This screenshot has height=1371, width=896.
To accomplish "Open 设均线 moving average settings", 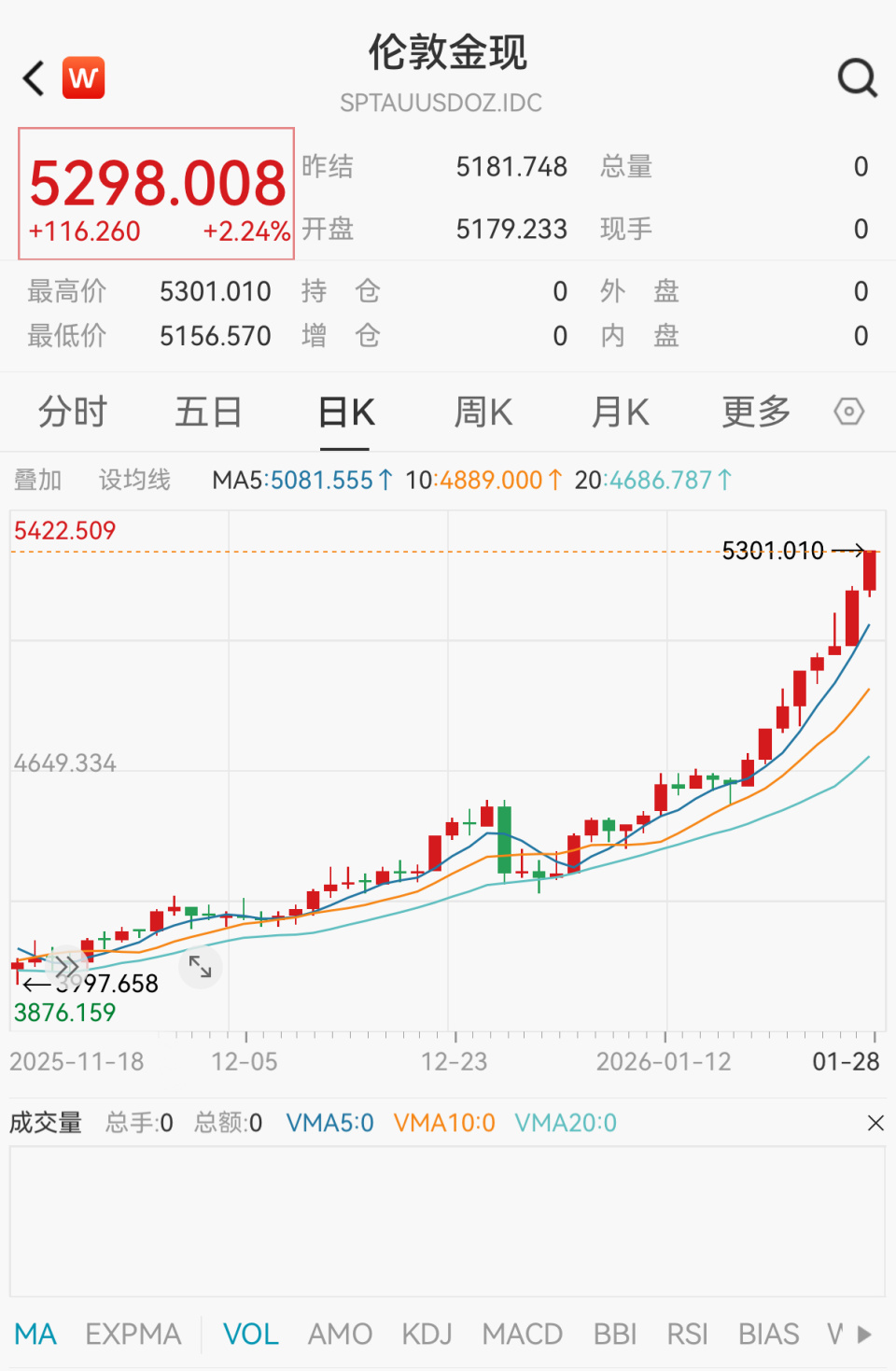I will [134, 480].
